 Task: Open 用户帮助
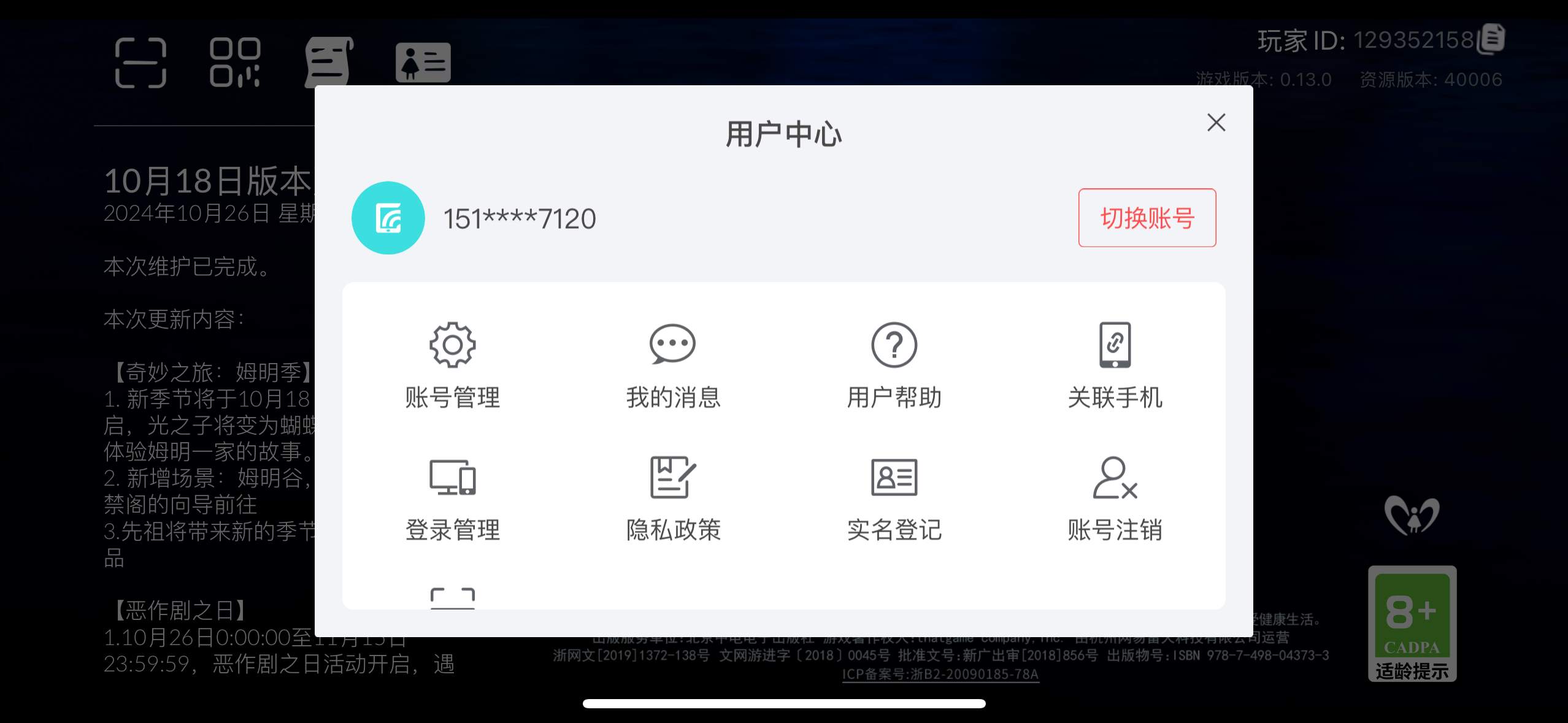coord(894,365)
